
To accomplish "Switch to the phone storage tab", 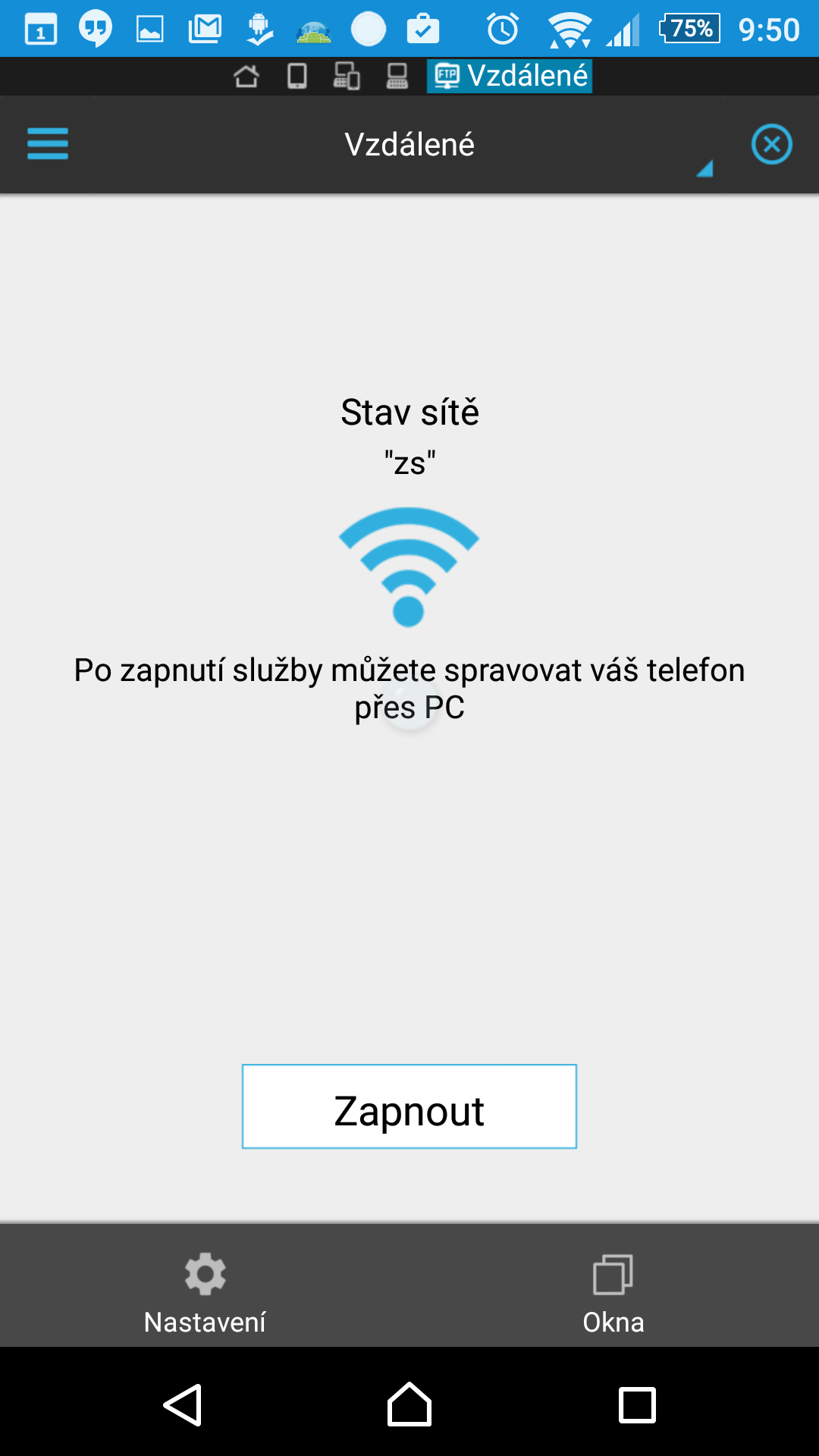I will 297,76.
